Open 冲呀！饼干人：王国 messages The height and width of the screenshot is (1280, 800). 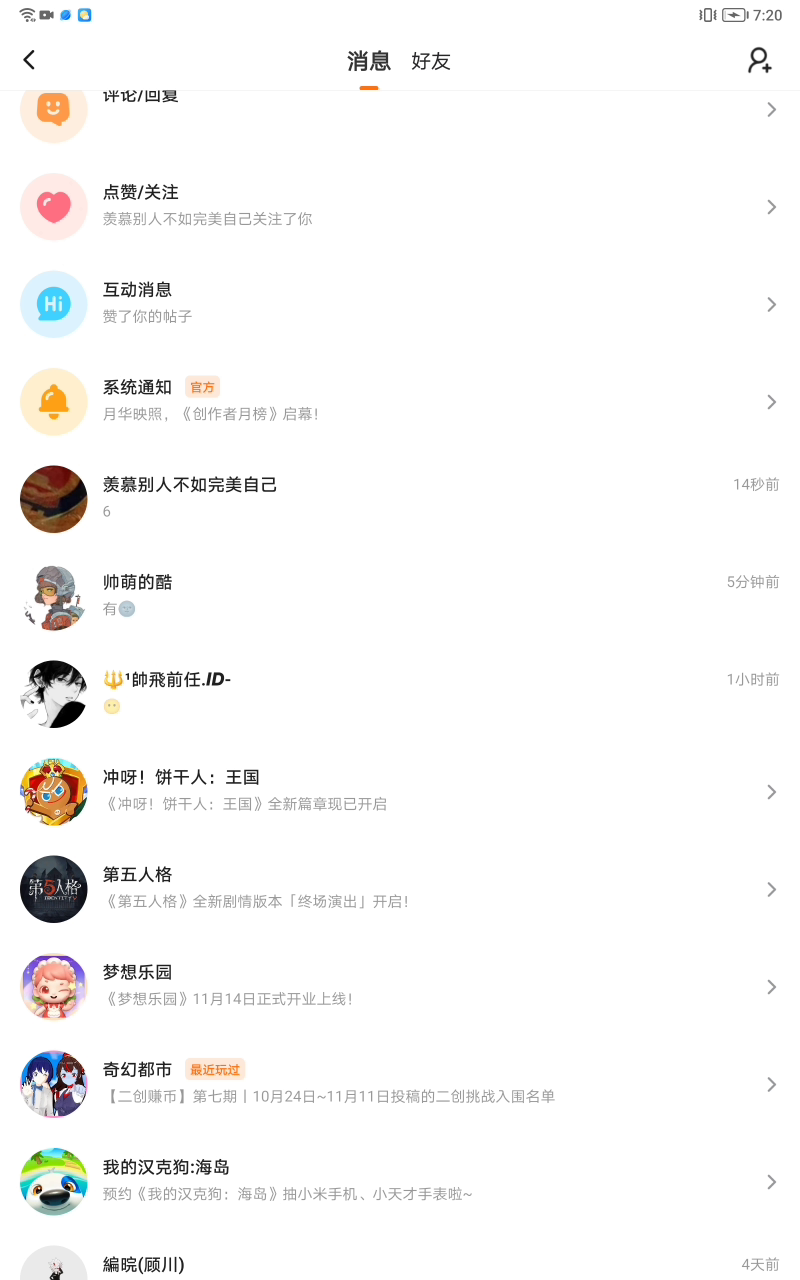[400, 791]
